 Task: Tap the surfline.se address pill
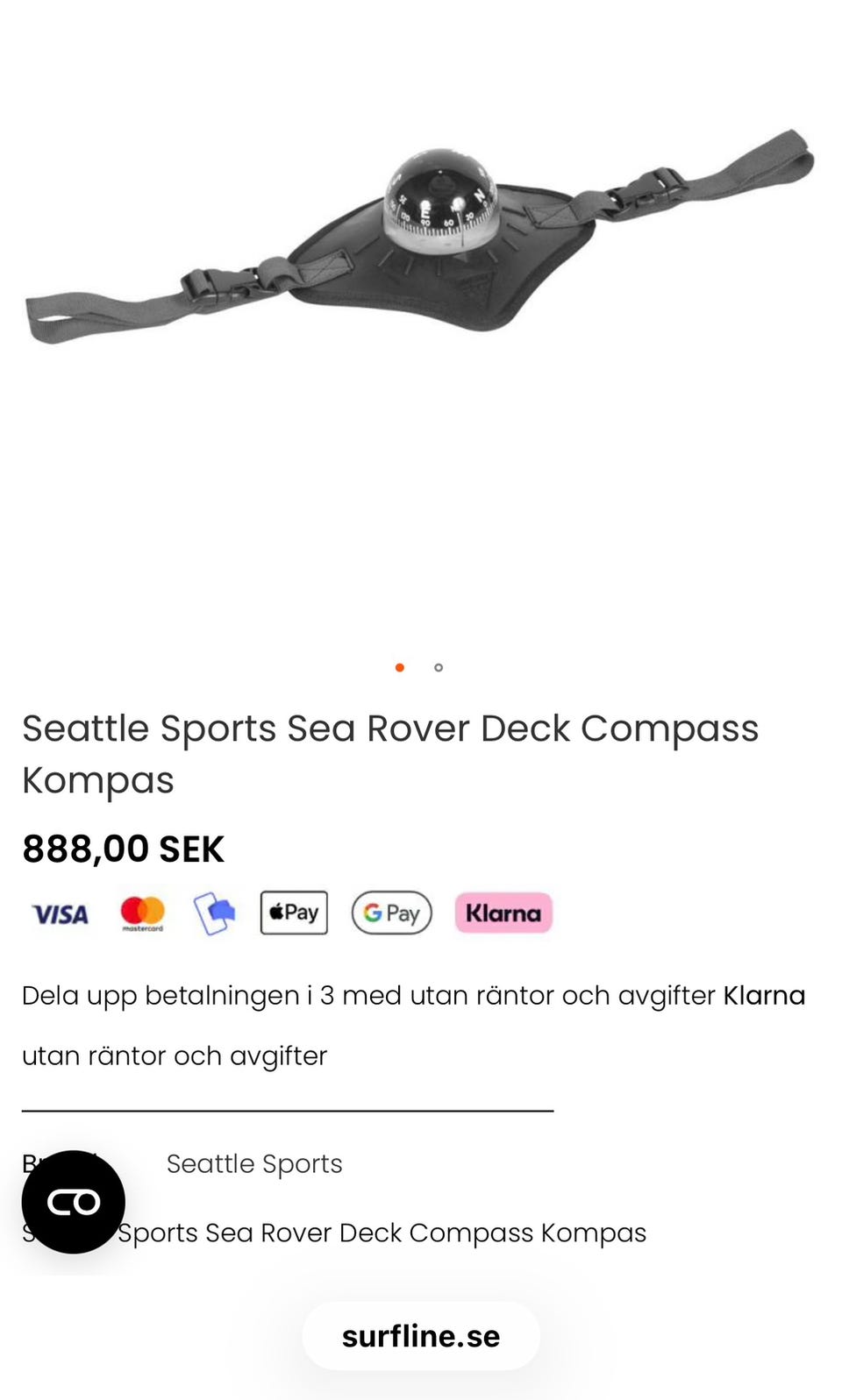421,1335
